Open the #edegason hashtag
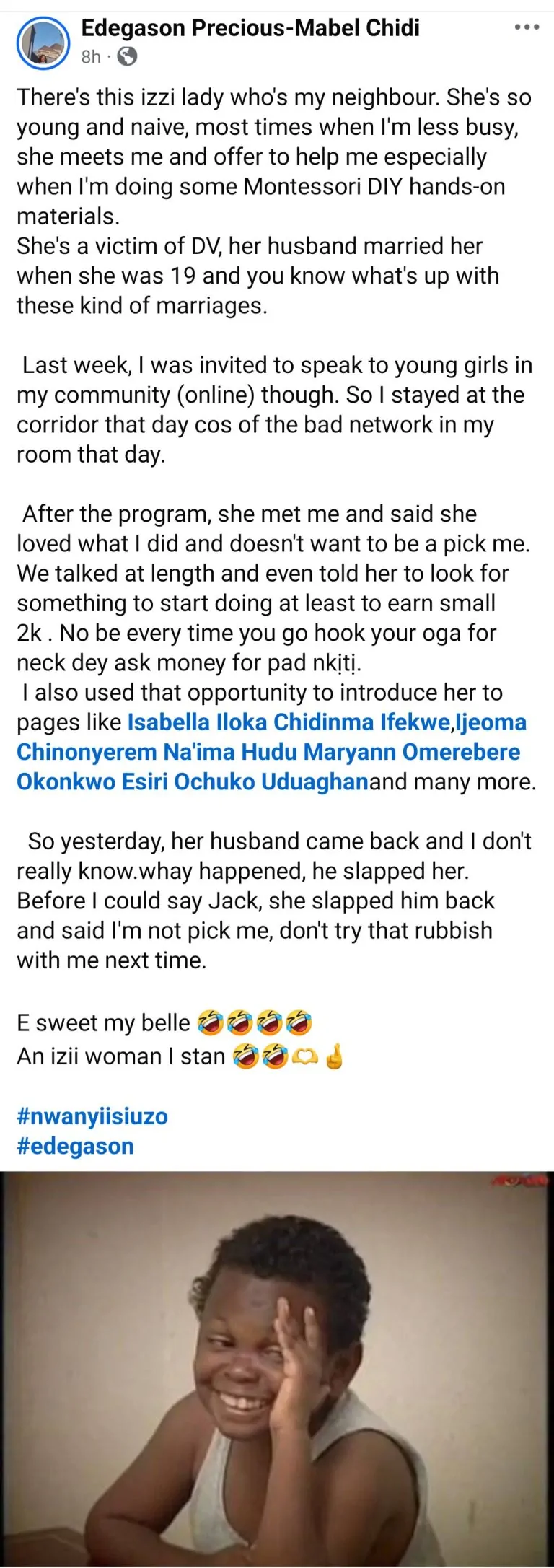Viewport: 554px width, 1568px height. point(76,1146)
